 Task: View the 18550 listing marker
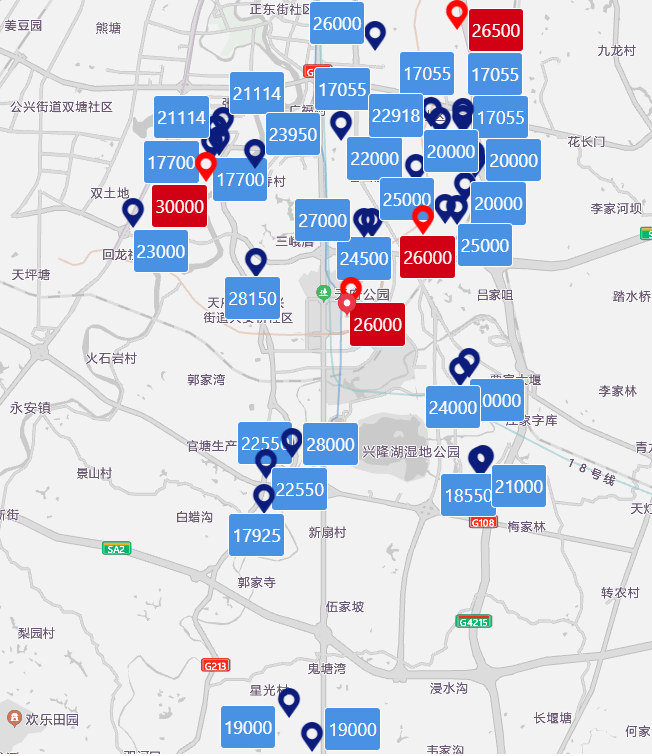tap(466, 495)
